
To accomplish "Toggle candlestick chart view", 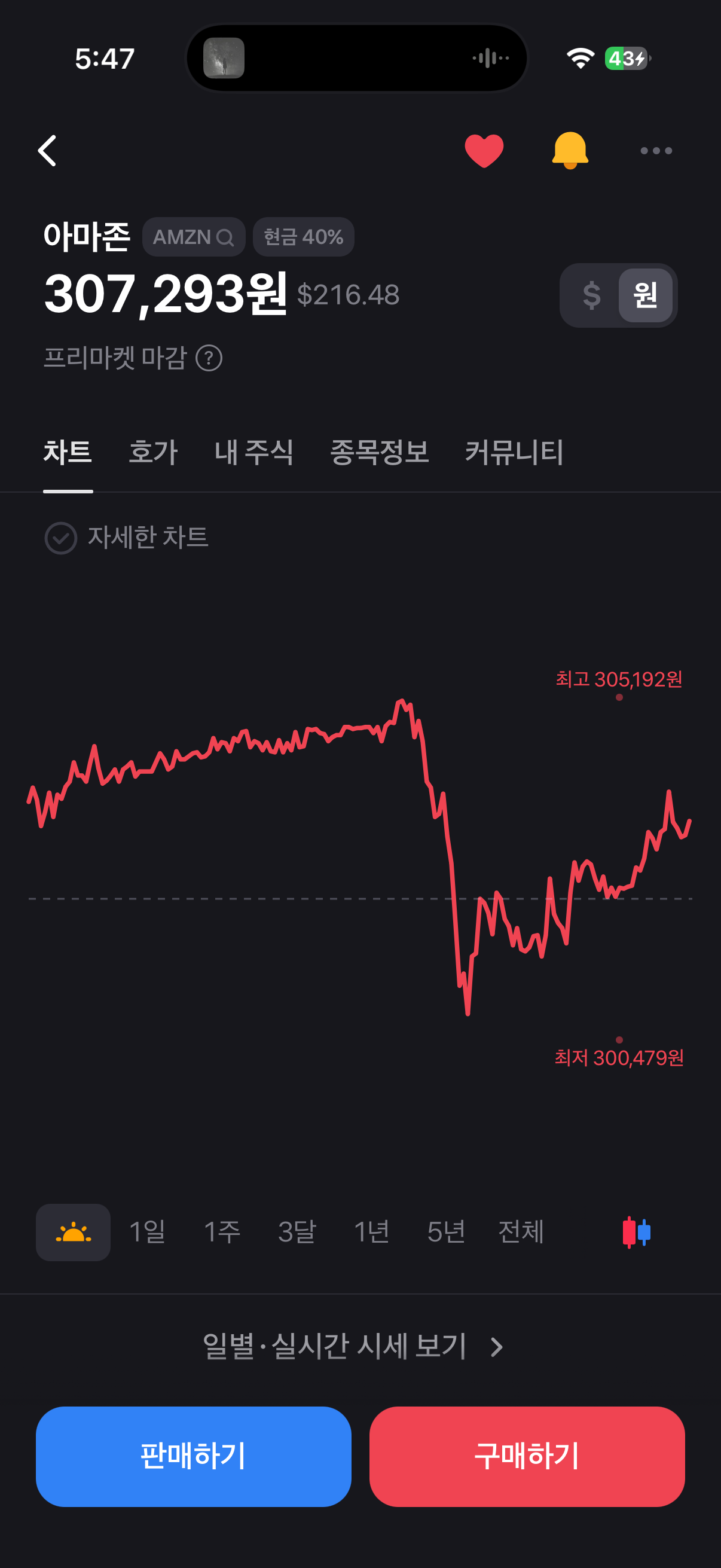I will pos(637,1232).
